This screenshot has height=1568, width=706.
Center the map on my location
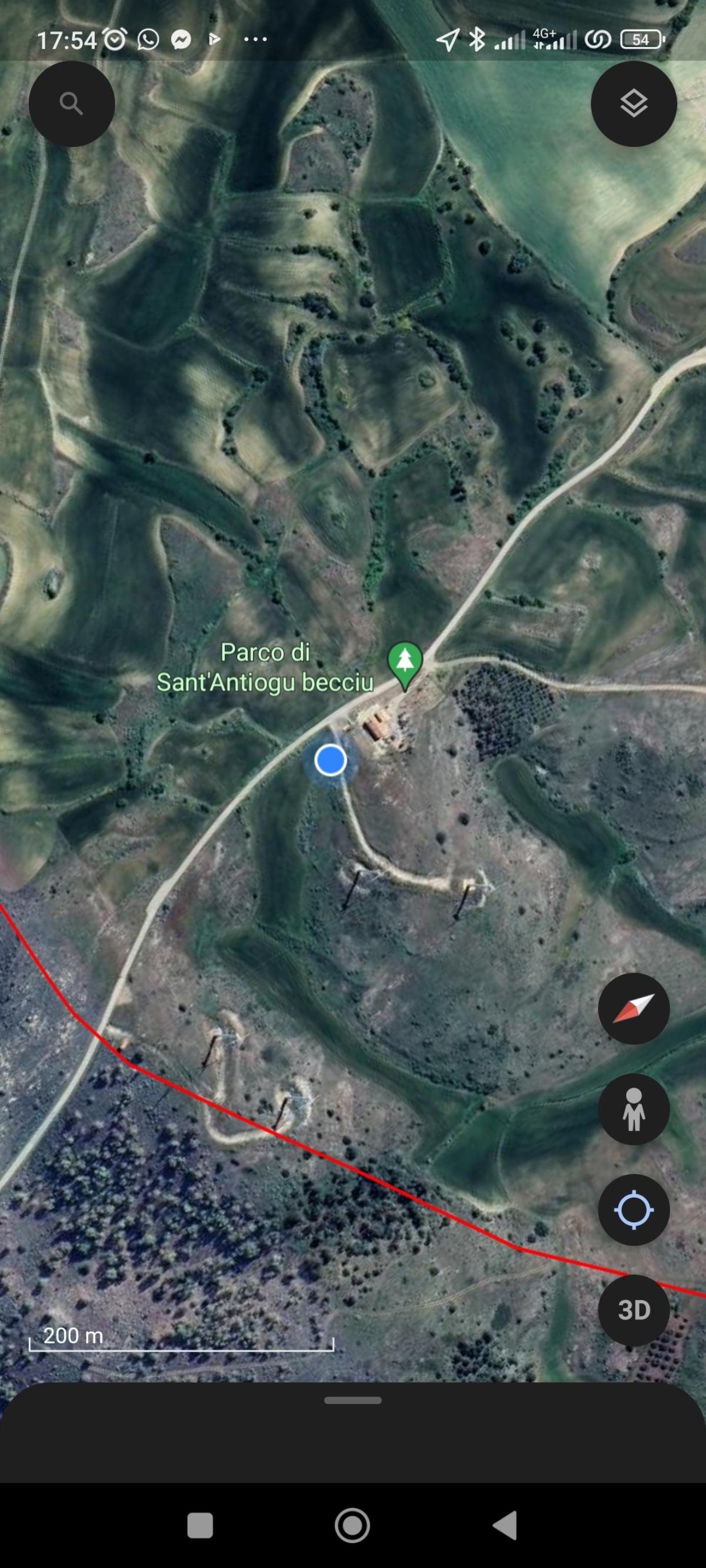(634, 1209)
